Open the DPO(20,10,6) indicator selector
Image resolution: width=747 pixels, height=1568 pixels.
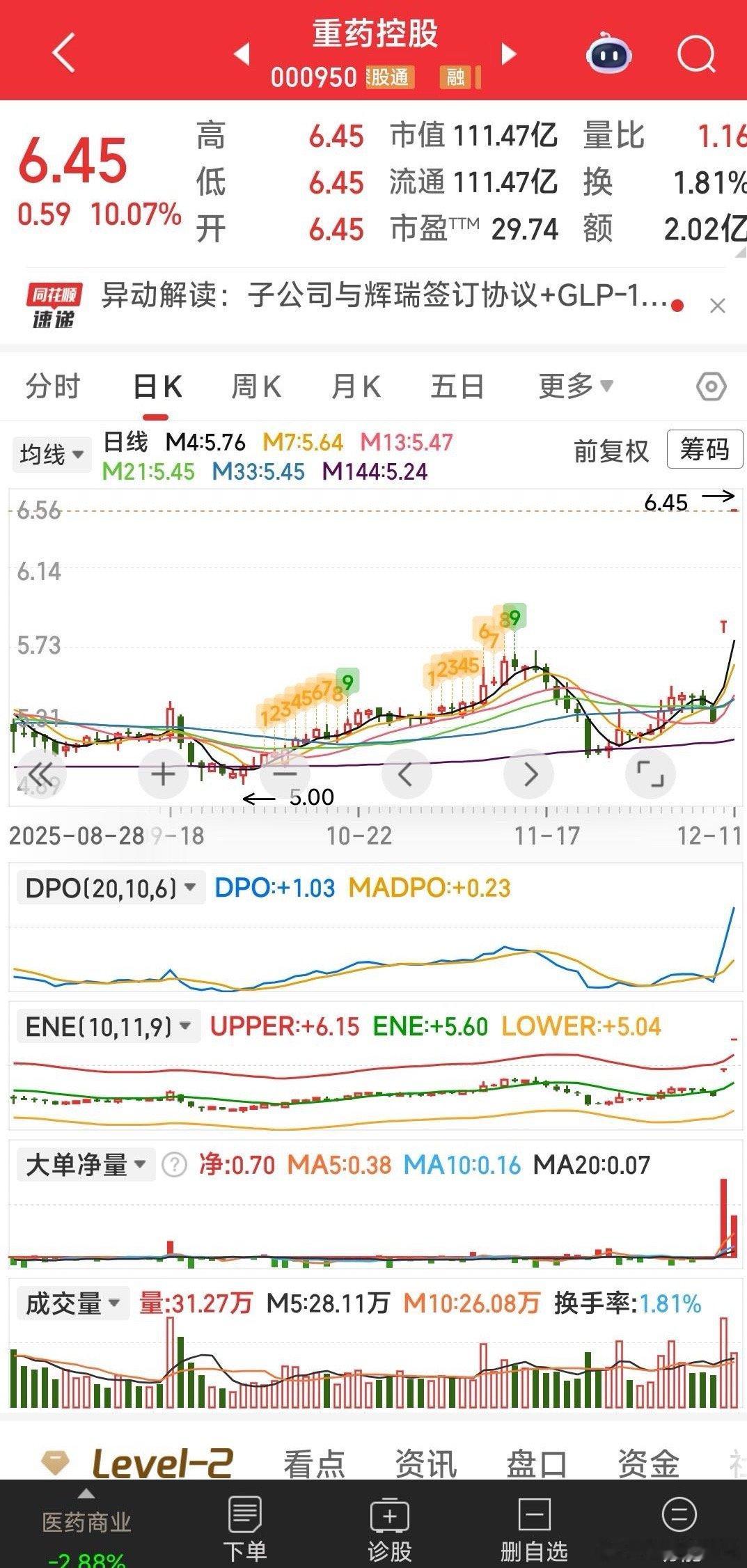pos(106,886)
